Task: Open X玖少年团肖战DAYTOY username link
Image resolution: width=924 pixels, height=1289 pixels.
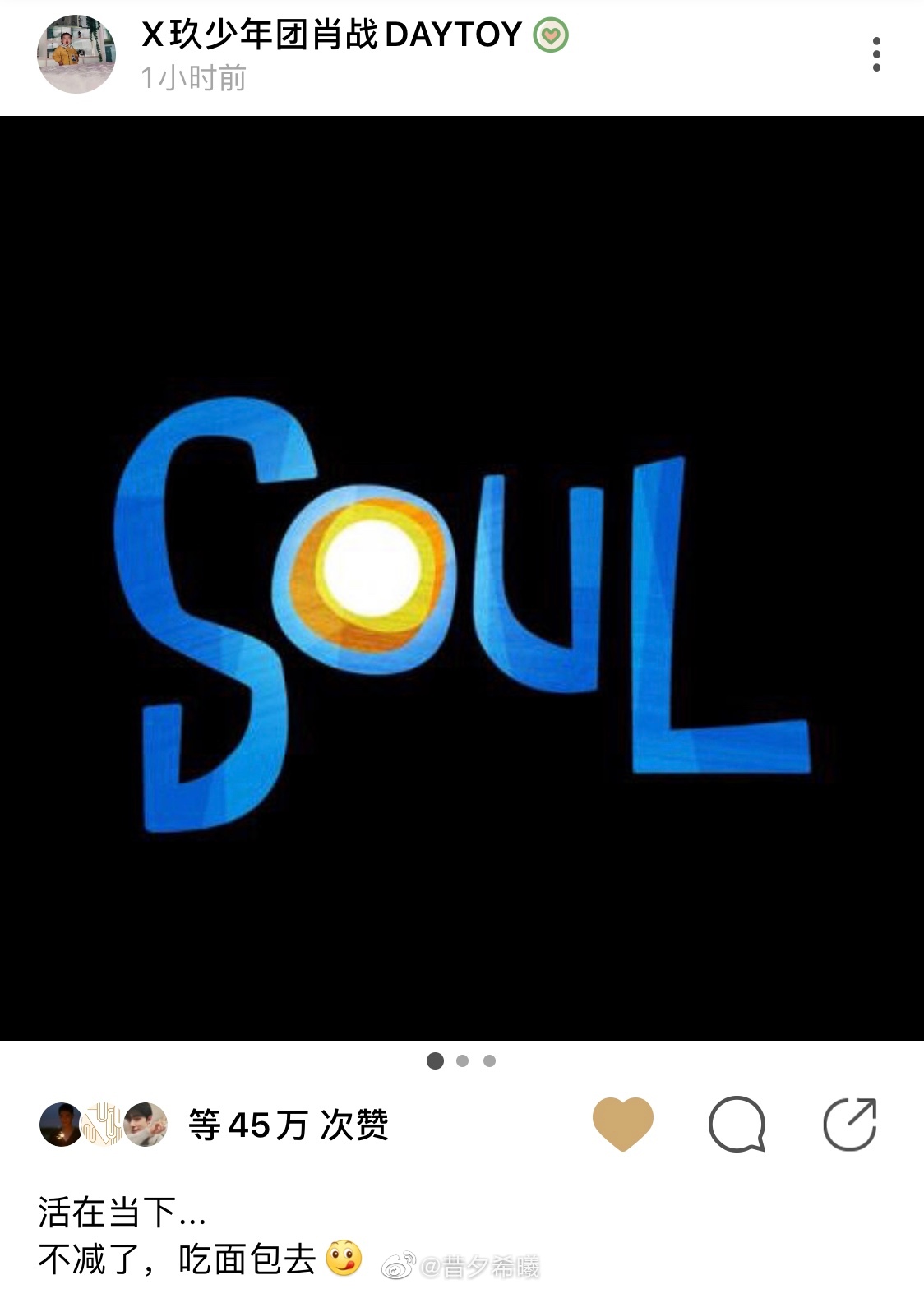Action: pyautogui.click(x=331, y=35)
